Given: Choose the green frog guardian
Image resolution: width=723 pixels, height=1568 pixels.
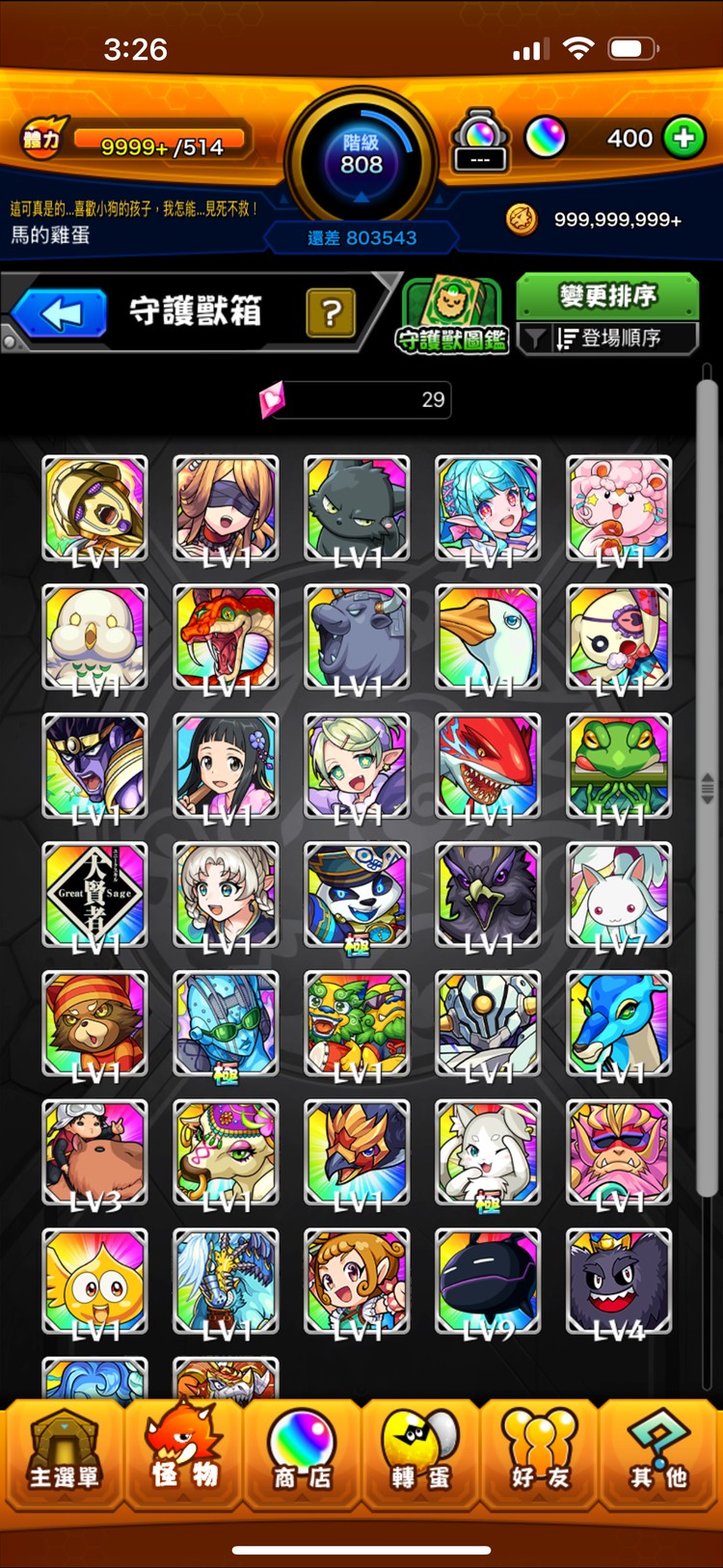Looking at the screenshot, I should point(619,766).
